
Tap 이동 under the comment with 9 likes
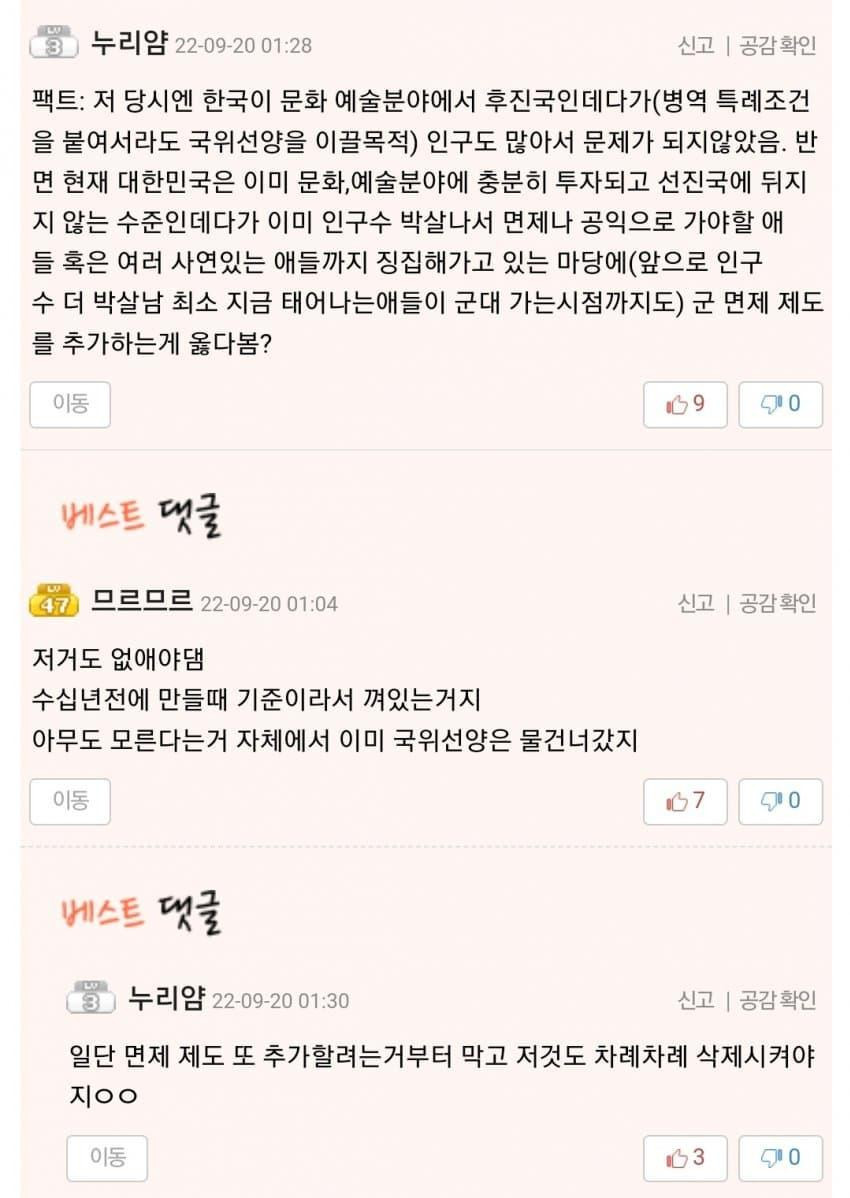click(x=70, y=404)
